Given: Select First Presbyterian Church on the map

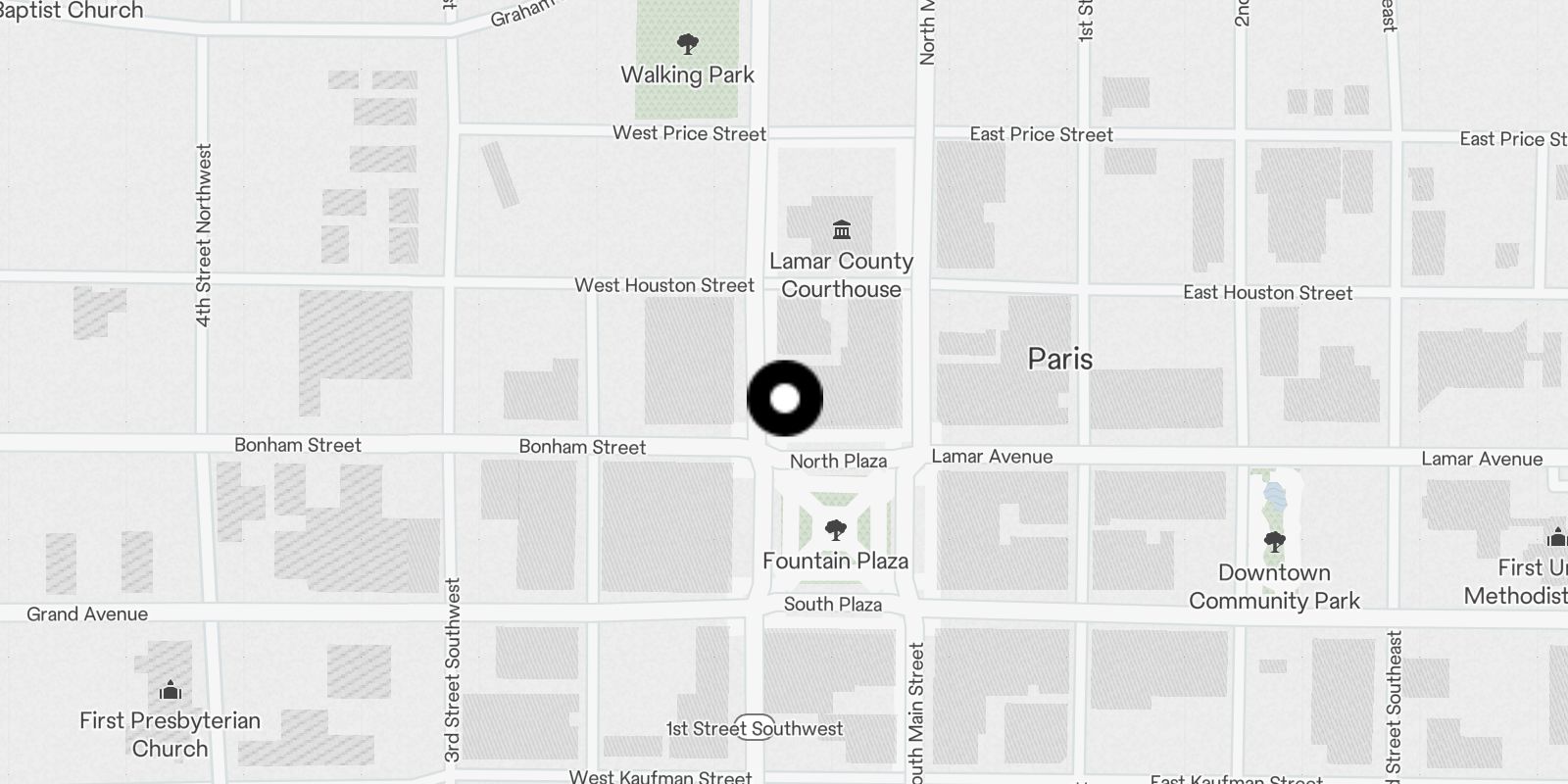Looking at the screenshot, I should 171,691.
